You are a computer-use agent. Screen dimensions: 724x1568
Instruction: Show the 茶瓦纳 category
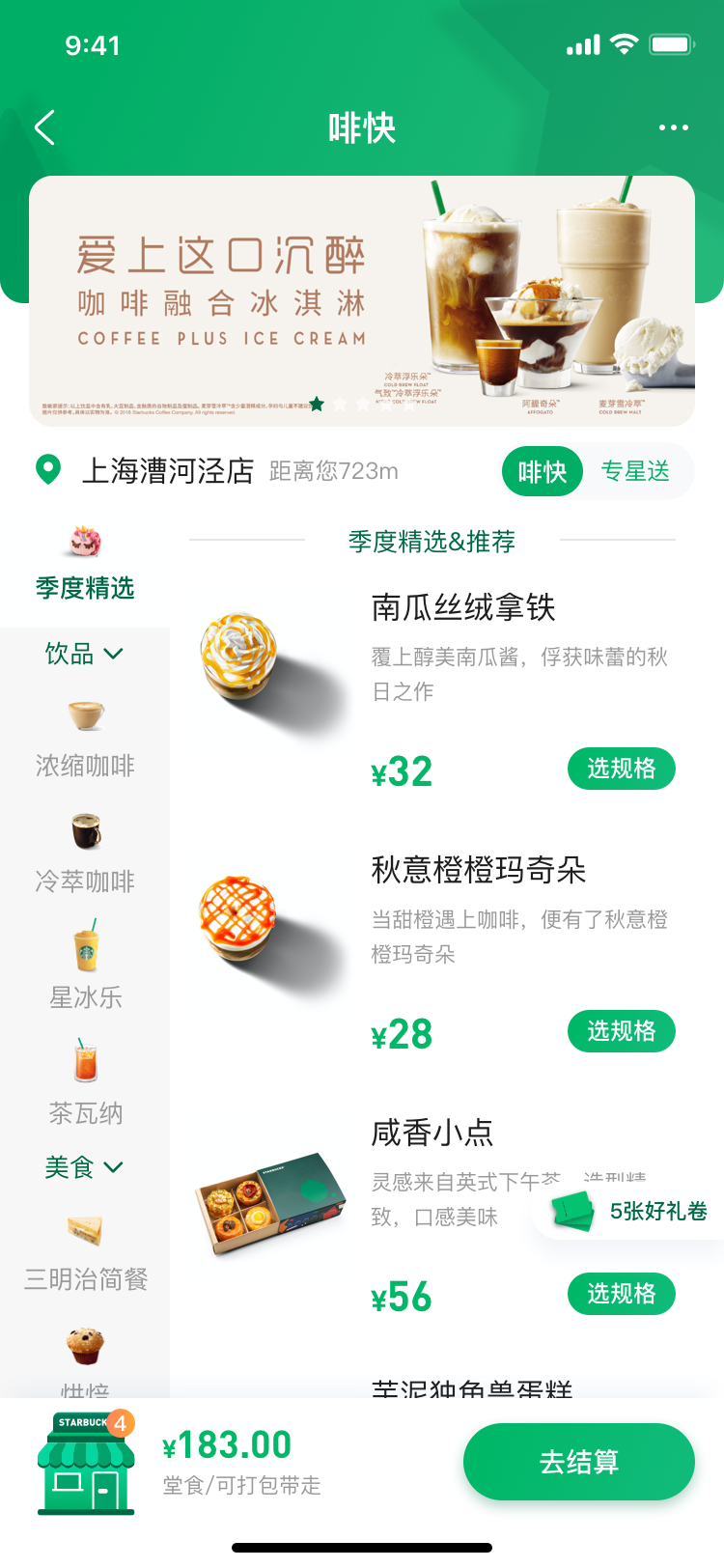click(85, 1086)
